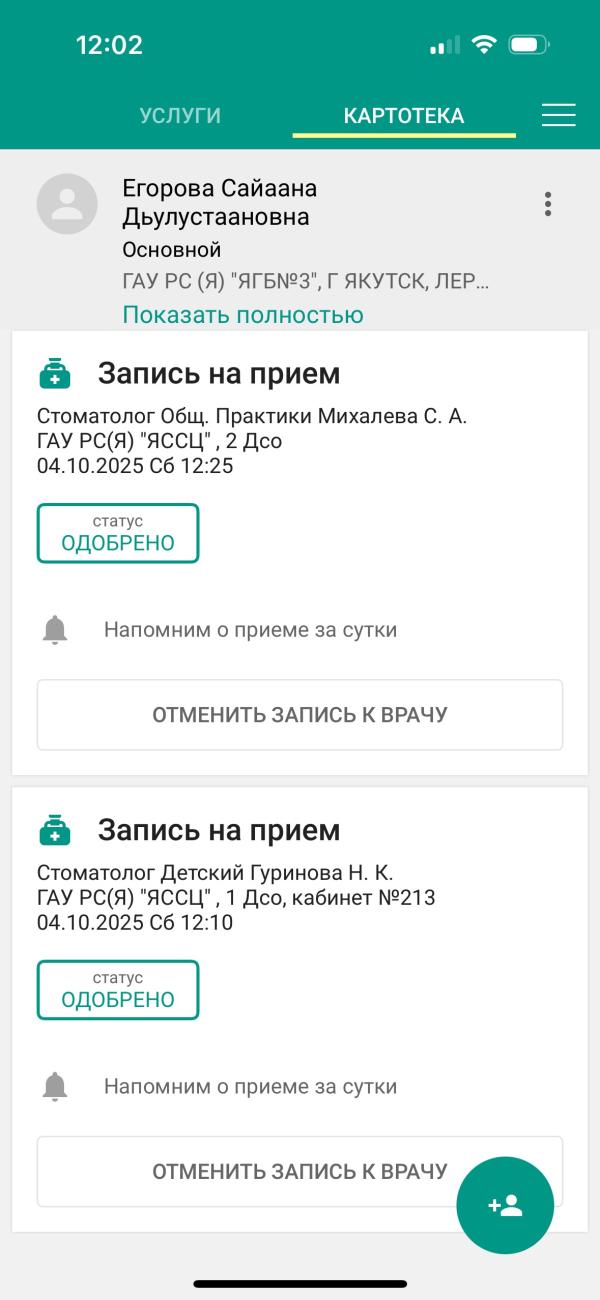The image size is (600, 1300).
Task: Cancel the appointment with Михалева С. А.
Action: tap(300, 715)
